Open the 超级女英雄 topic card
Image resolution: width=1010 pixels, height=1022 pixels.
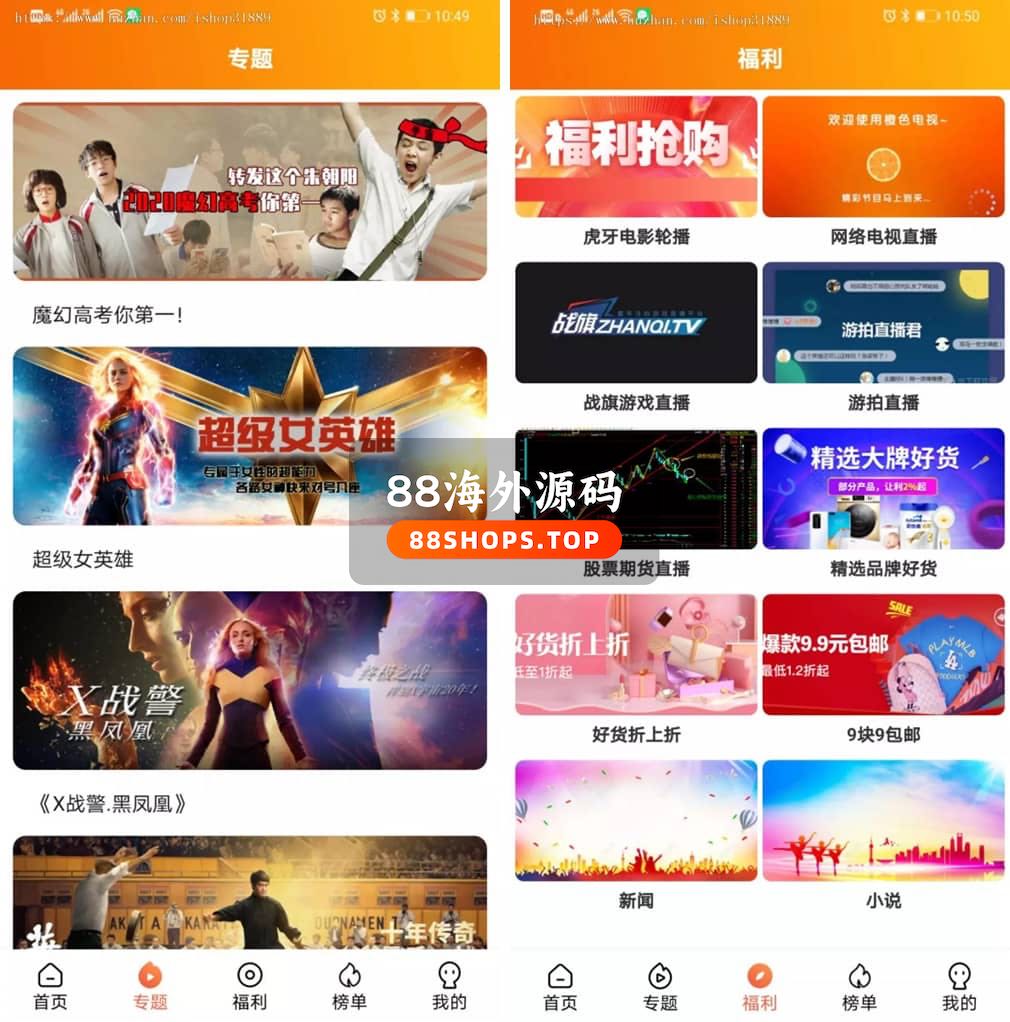point(249,435)
